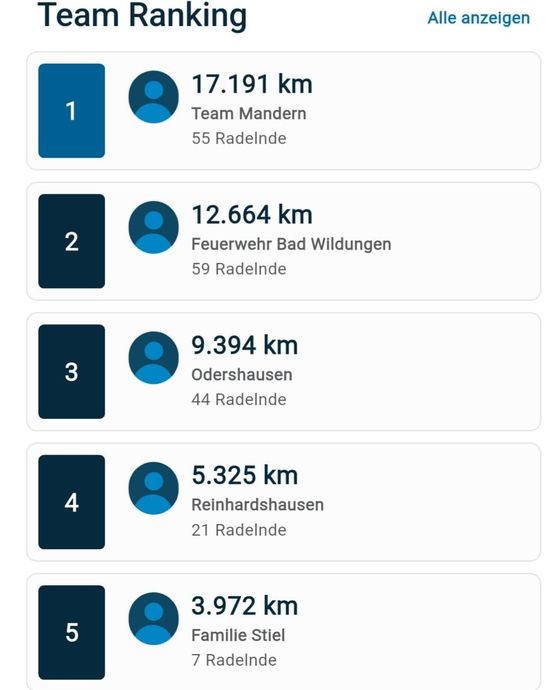Viewport: 552px width, 690px height.
Task: Tap the 'Alle anzeigen' link
Action: (478, 18)
